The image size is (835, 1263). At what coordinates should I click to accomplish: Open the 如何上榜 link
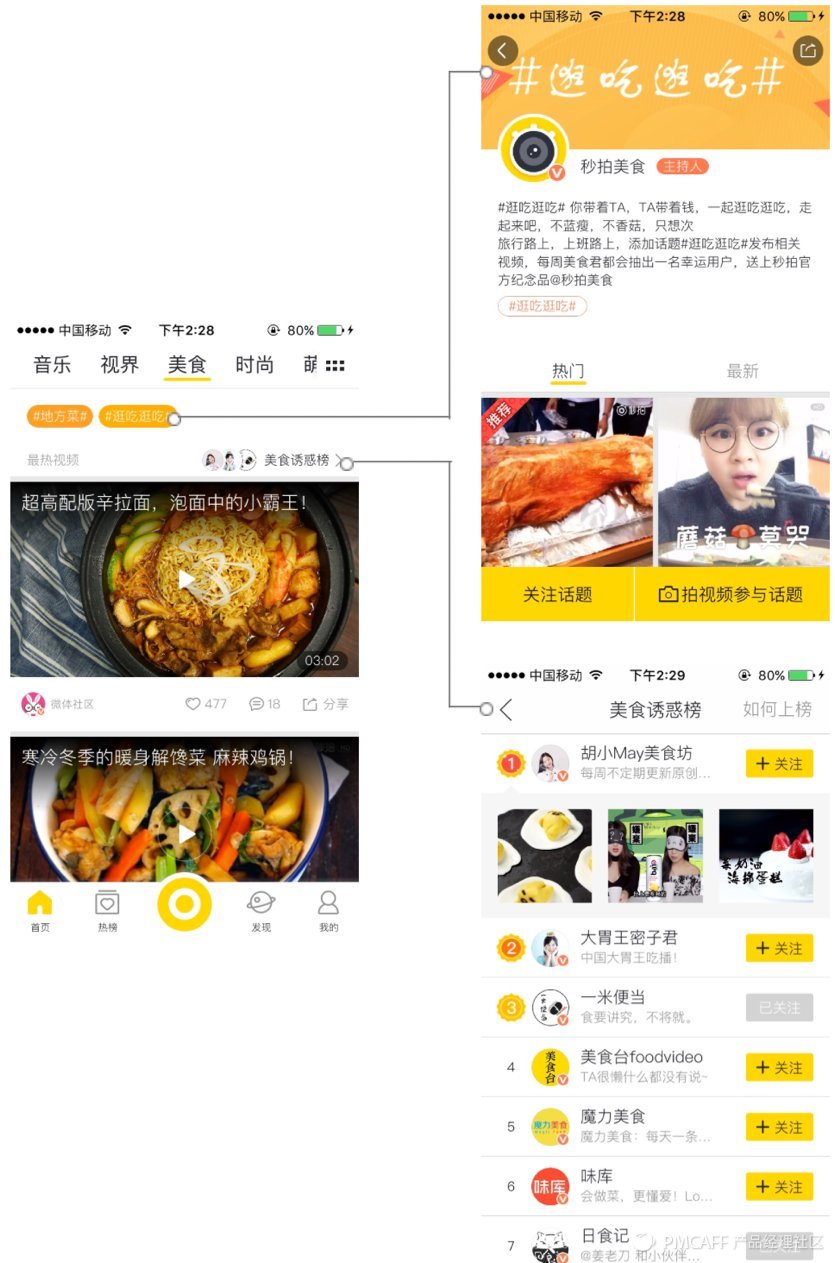point(778,707)
